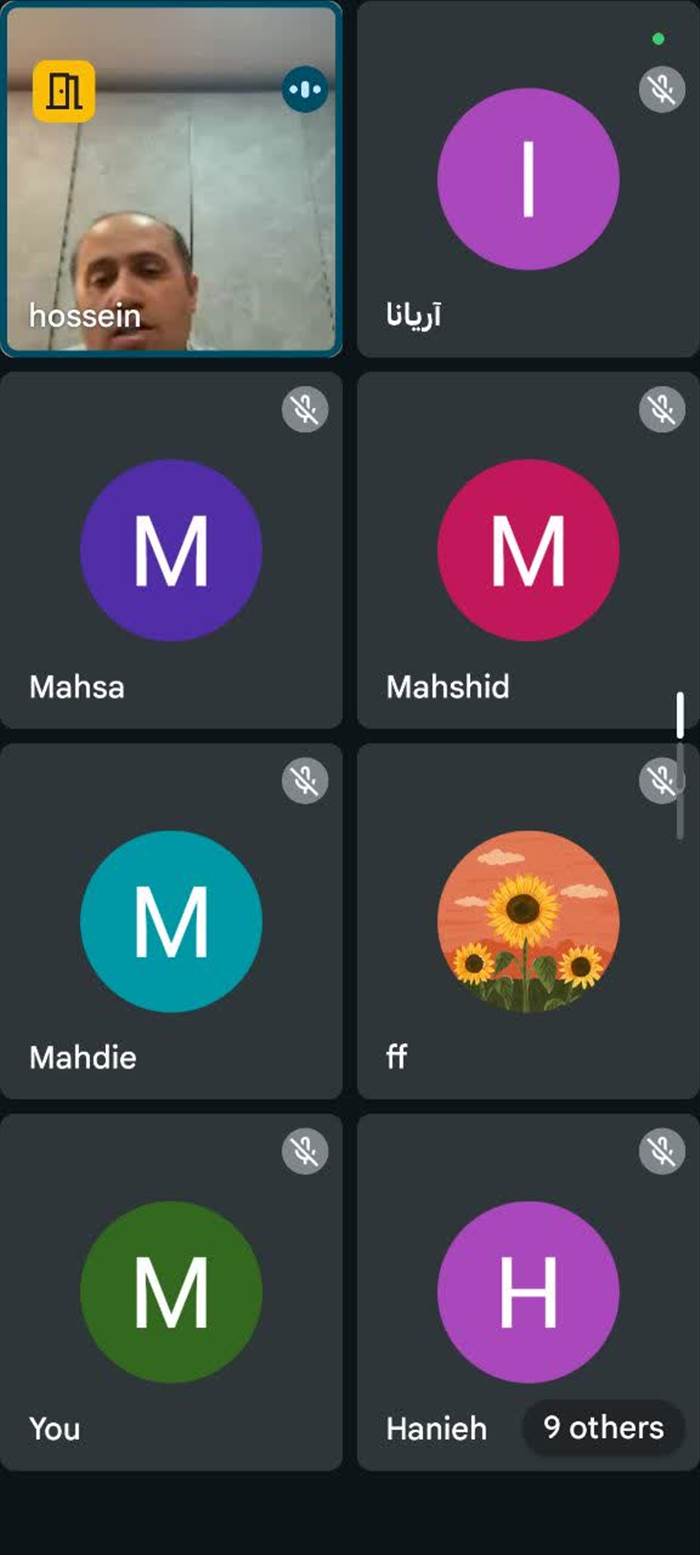Tap the yellow room icon on hossein's tile

point(64,91)
